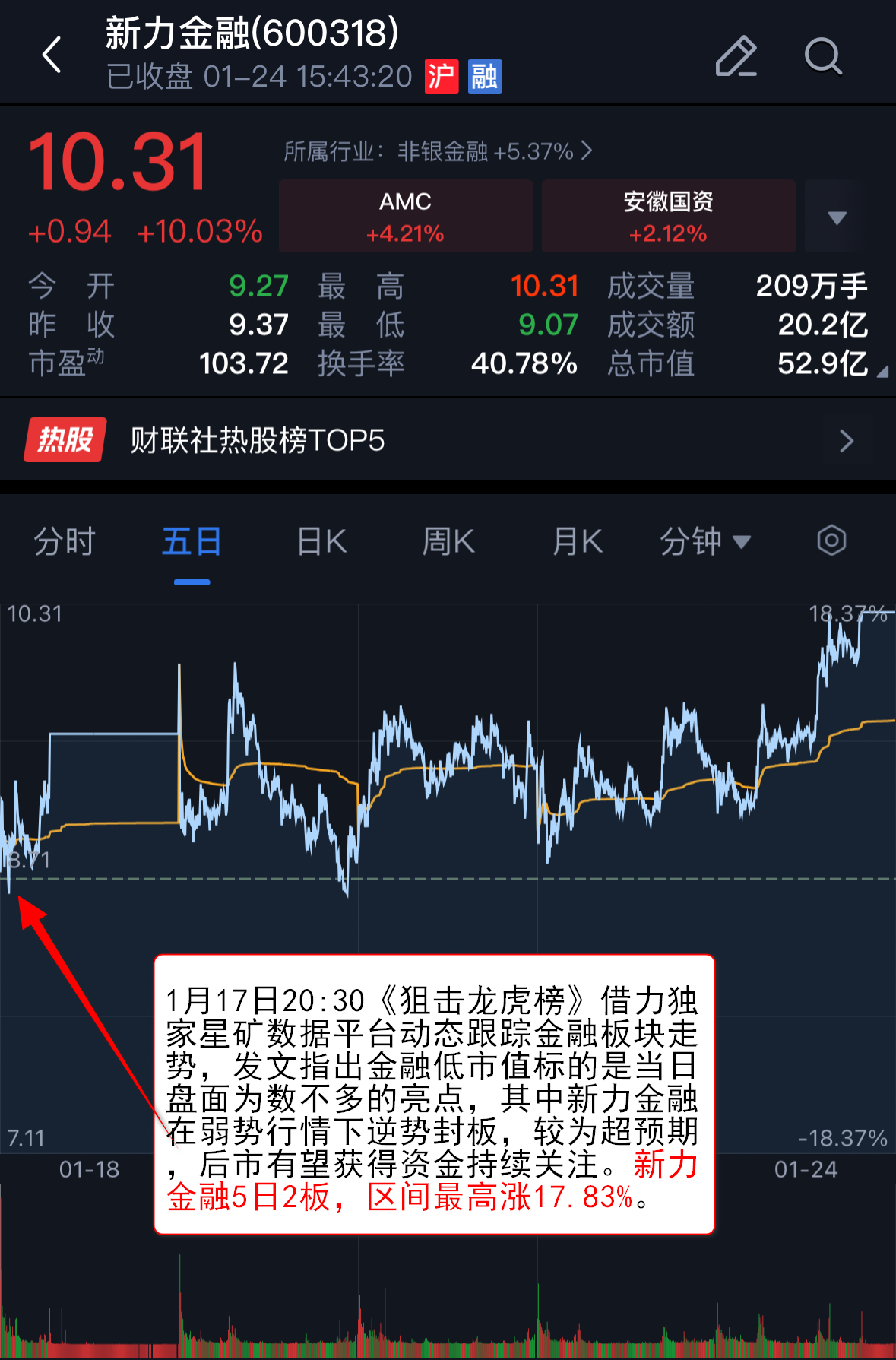Open chart settings icon
896x1360 pixels.
831,541
